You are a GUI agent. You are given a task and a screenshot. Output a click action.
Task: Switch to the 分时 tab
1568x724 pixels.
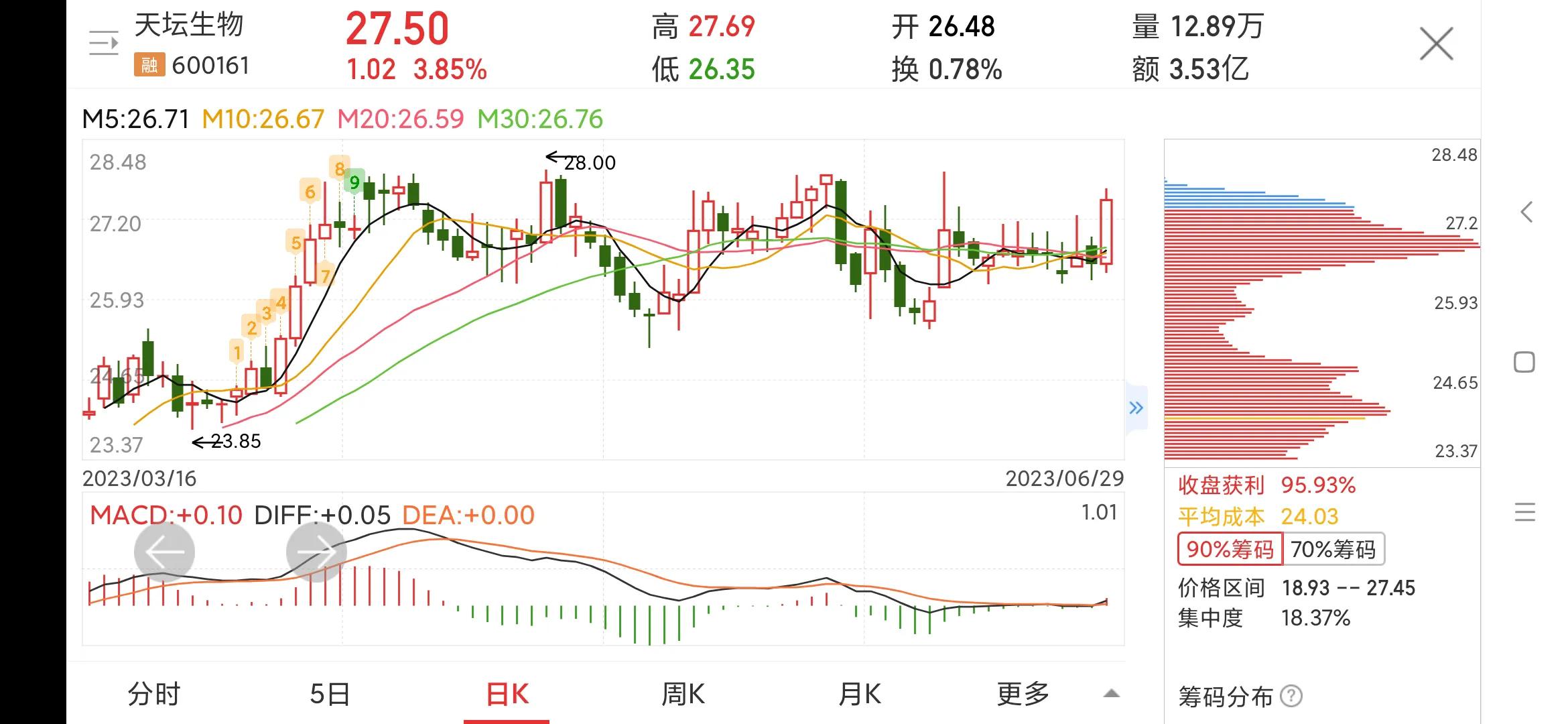pyautogui.click(x=154, y=694)
